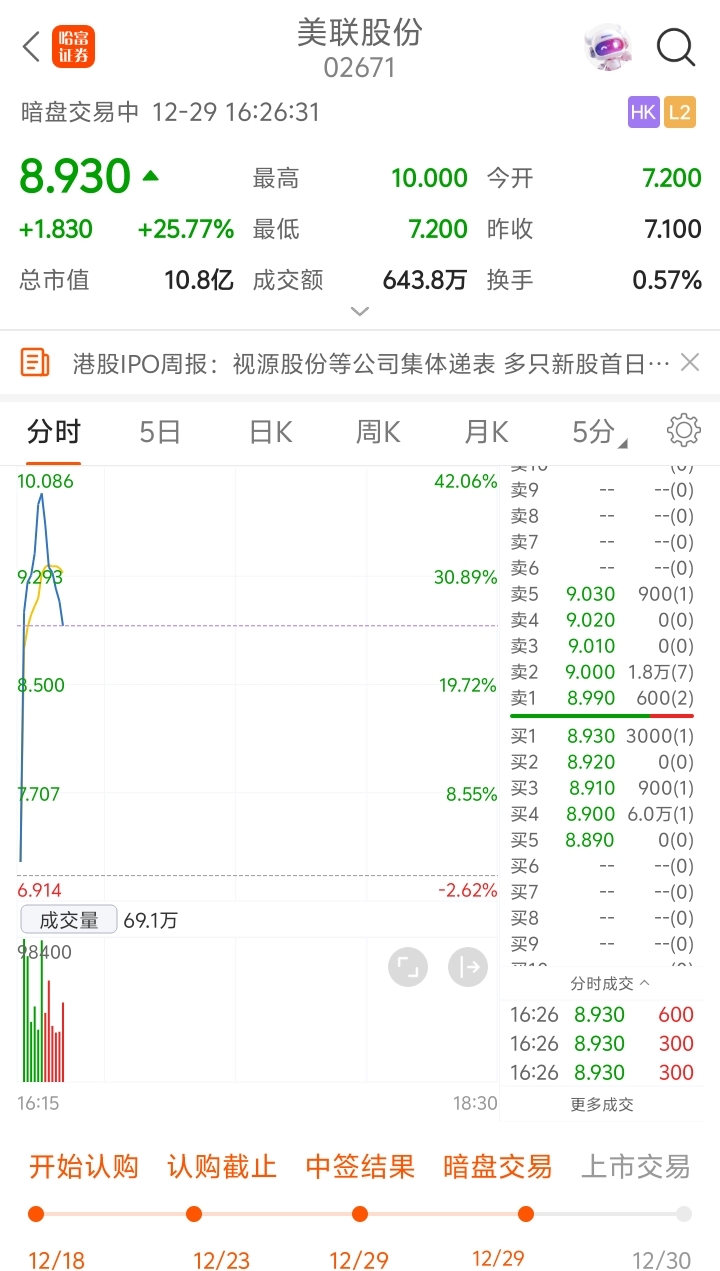
Task: Change the 成交量 indicator
Action: [69, 920]
